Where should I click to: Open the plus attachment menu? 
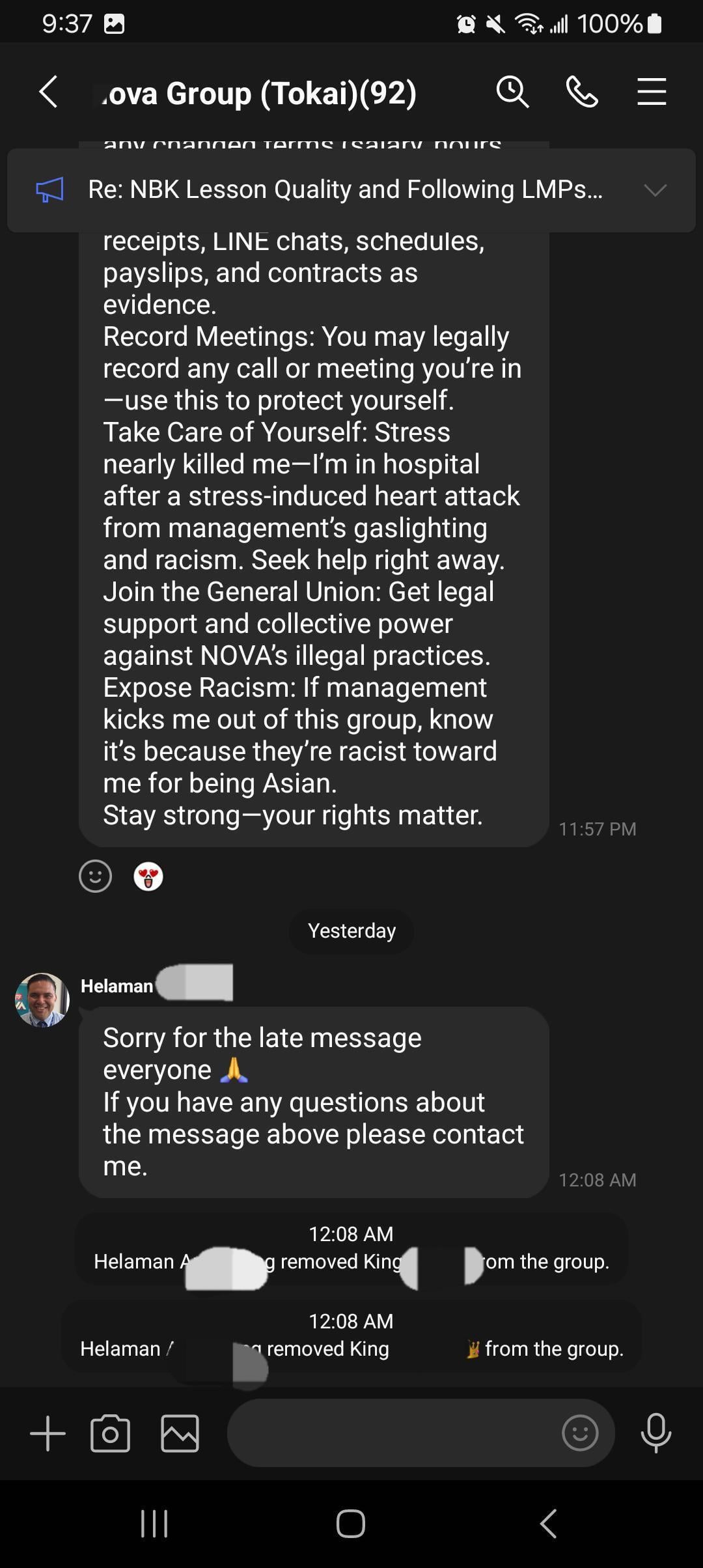[x=48, y=1433]
